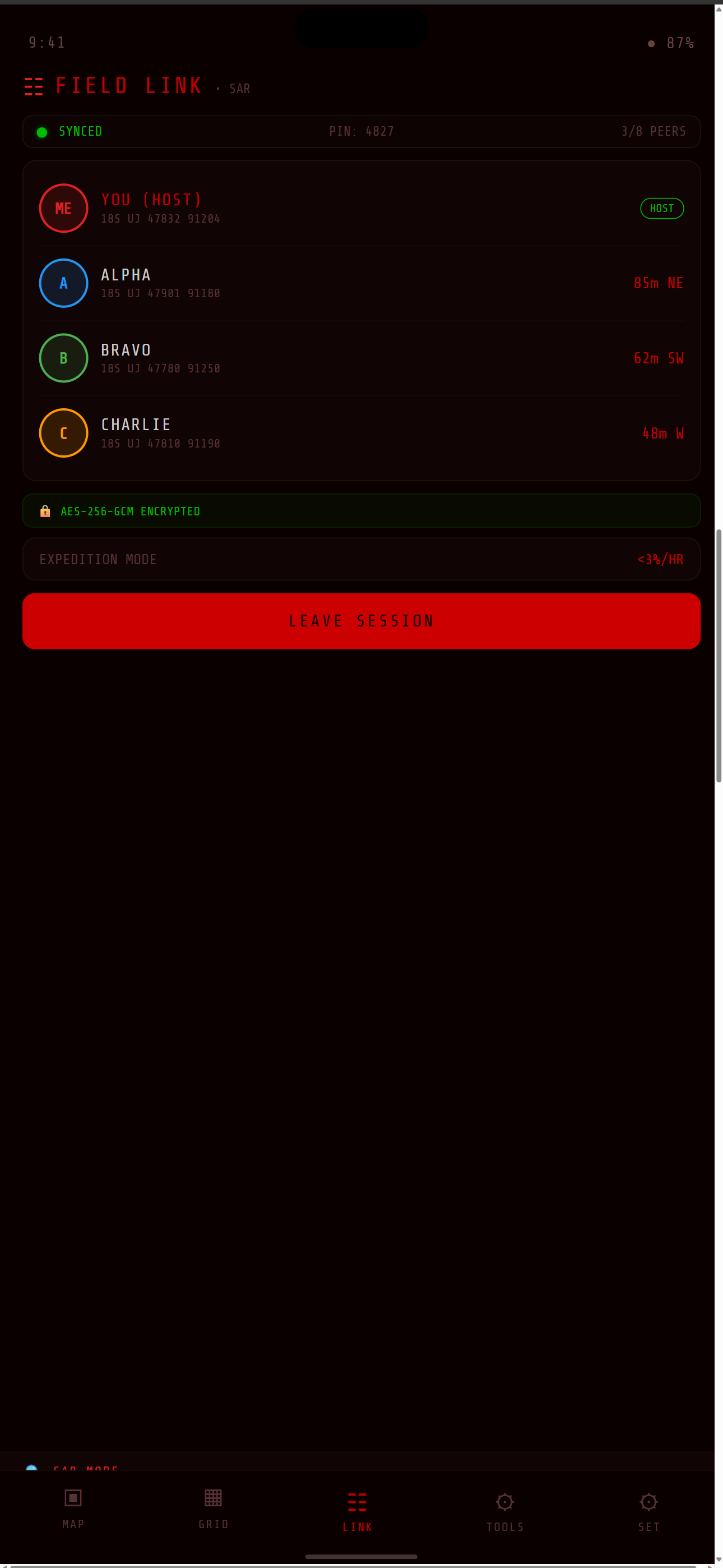Leave the current session
The width and height of the screenshot is (723, 1568).
point(361,621)
